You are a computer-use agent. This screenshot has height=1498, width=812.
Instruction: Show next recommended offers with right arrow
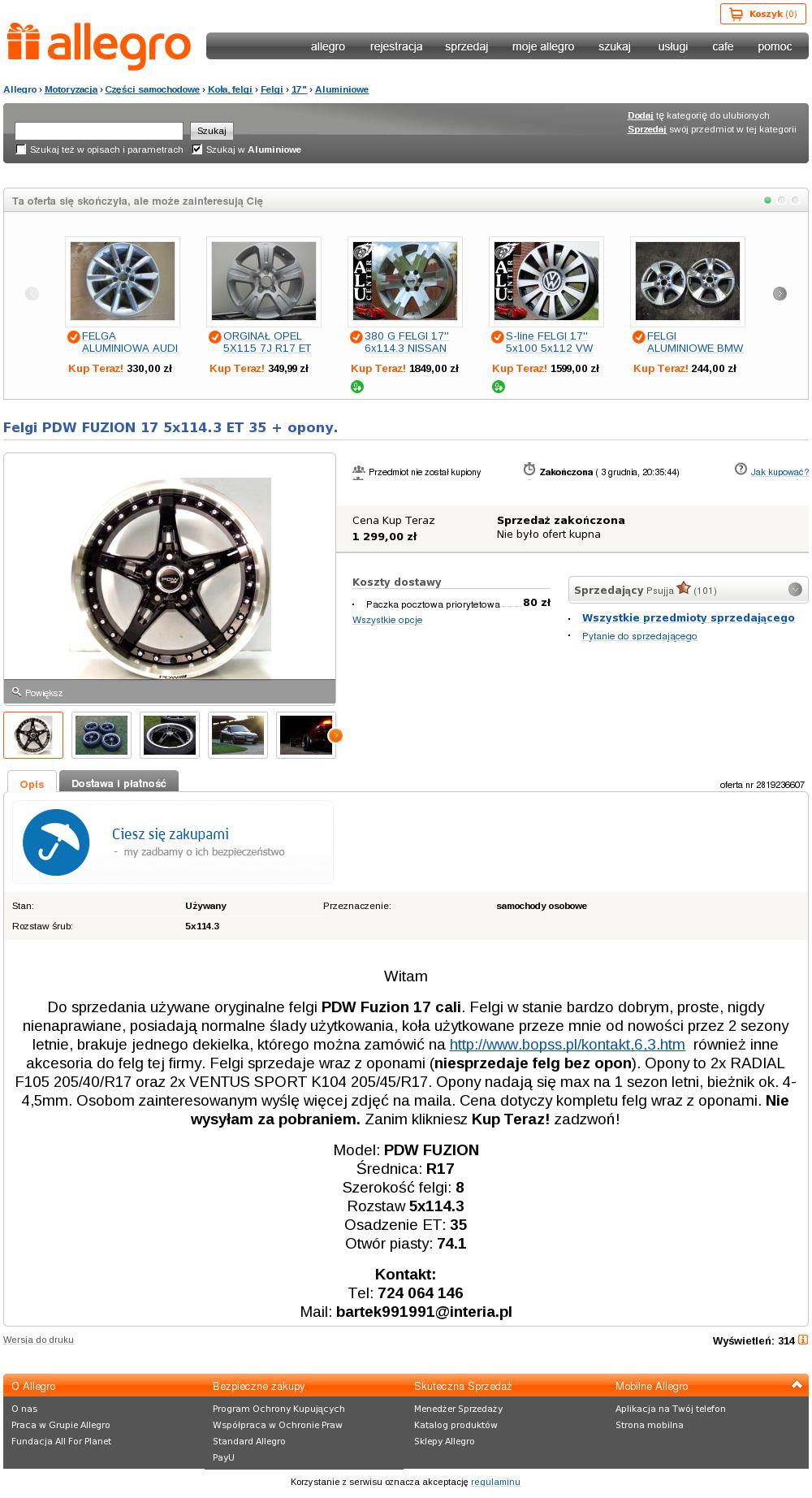coord(780,294)
